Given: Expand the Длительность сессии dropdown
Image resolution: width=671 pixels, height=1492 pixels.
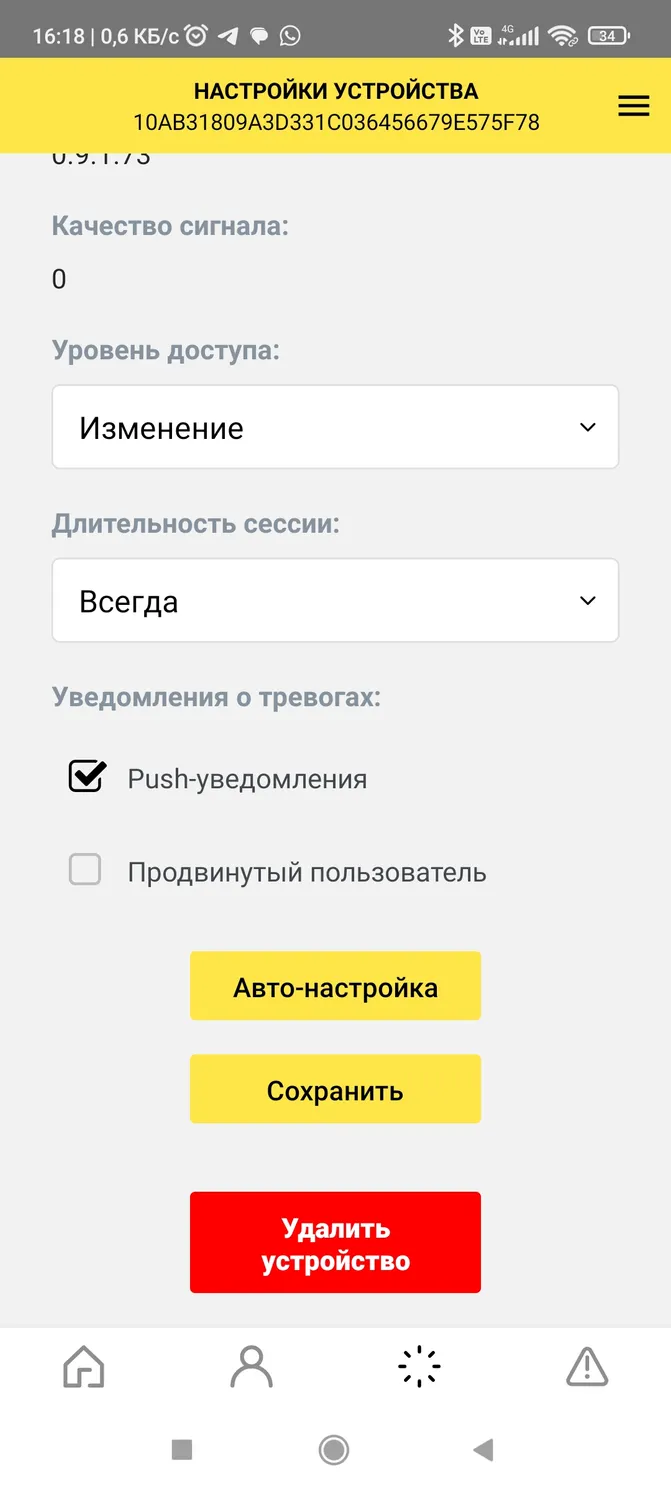Looking at the screenshot, I should [335, 600].
